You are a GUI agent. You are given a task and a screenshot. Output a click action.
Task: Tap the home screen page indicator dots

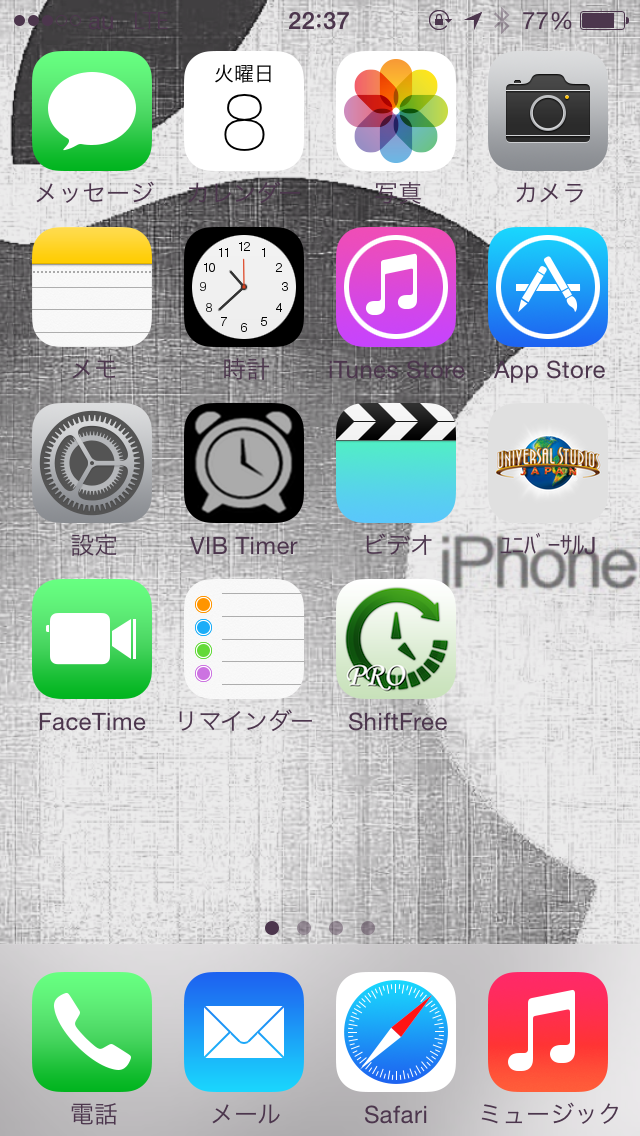coord(320,928)
